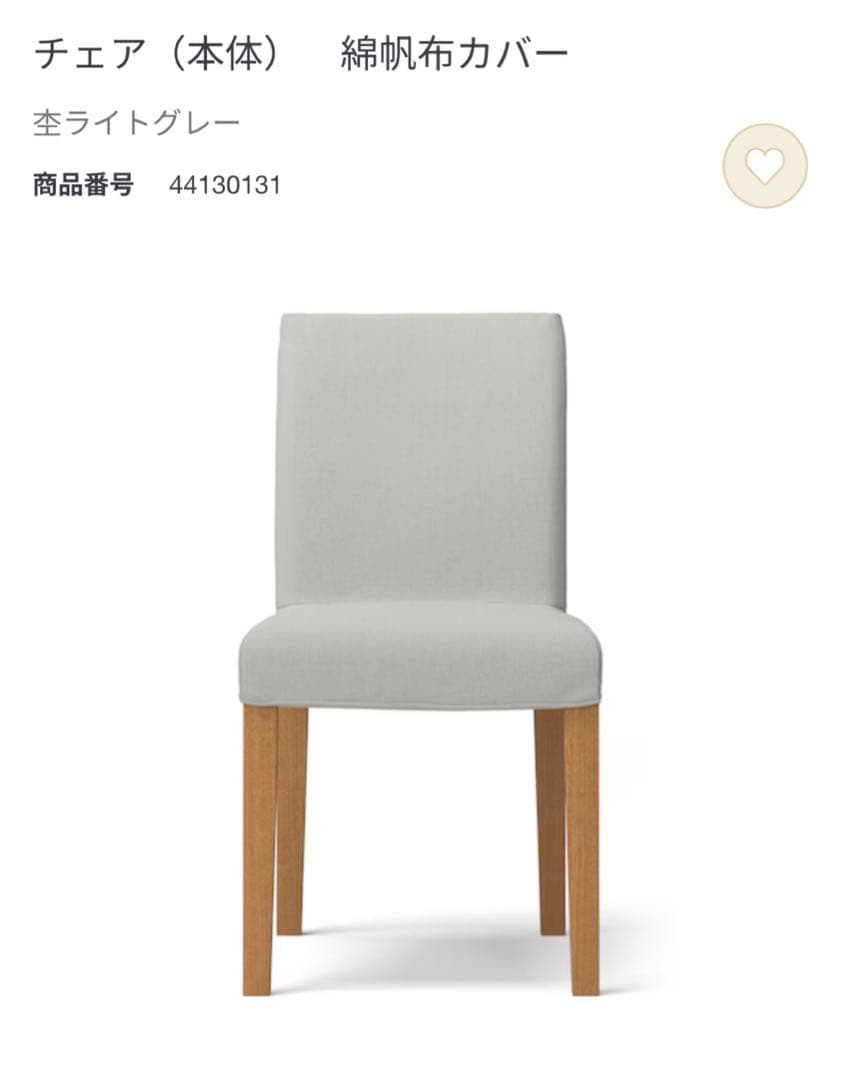Tap the chair backrest in the photo
This screenshot has width=841, height=1080.
click(x=420, y=450)
